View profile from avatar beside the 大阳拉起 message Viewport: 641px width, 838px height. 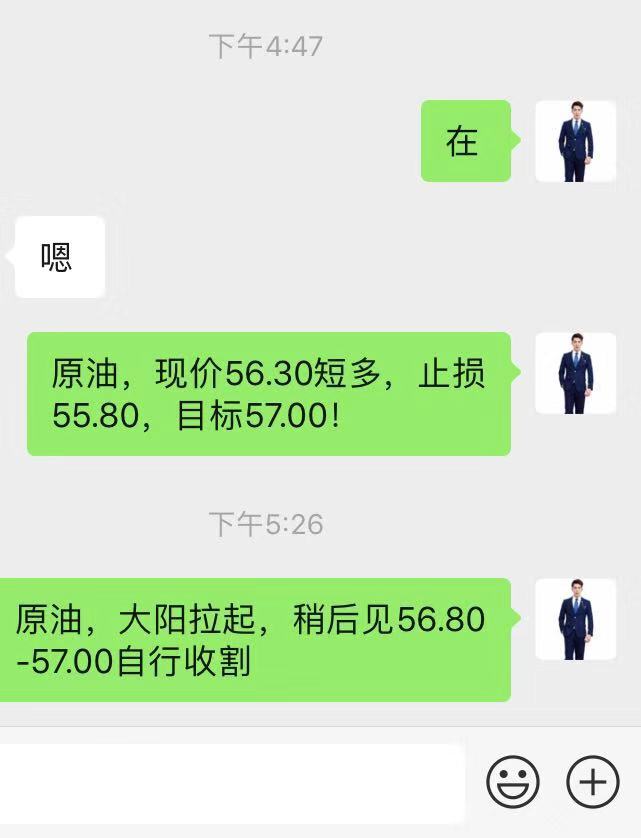pyautogui.click(x=575, y=619)
